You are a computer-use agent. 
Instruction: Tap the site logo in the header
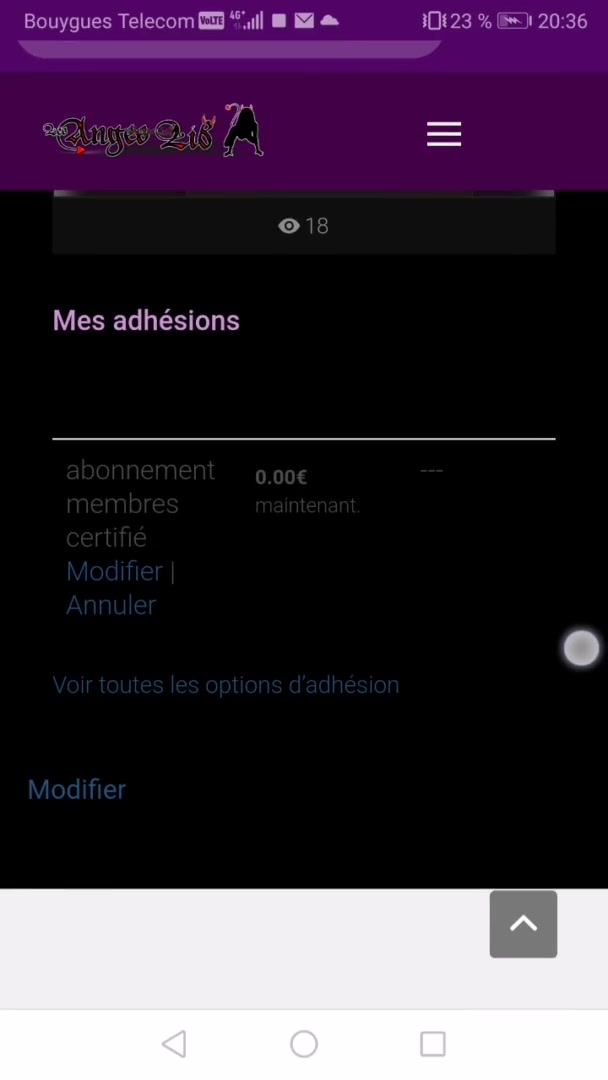tap(153, 132)
